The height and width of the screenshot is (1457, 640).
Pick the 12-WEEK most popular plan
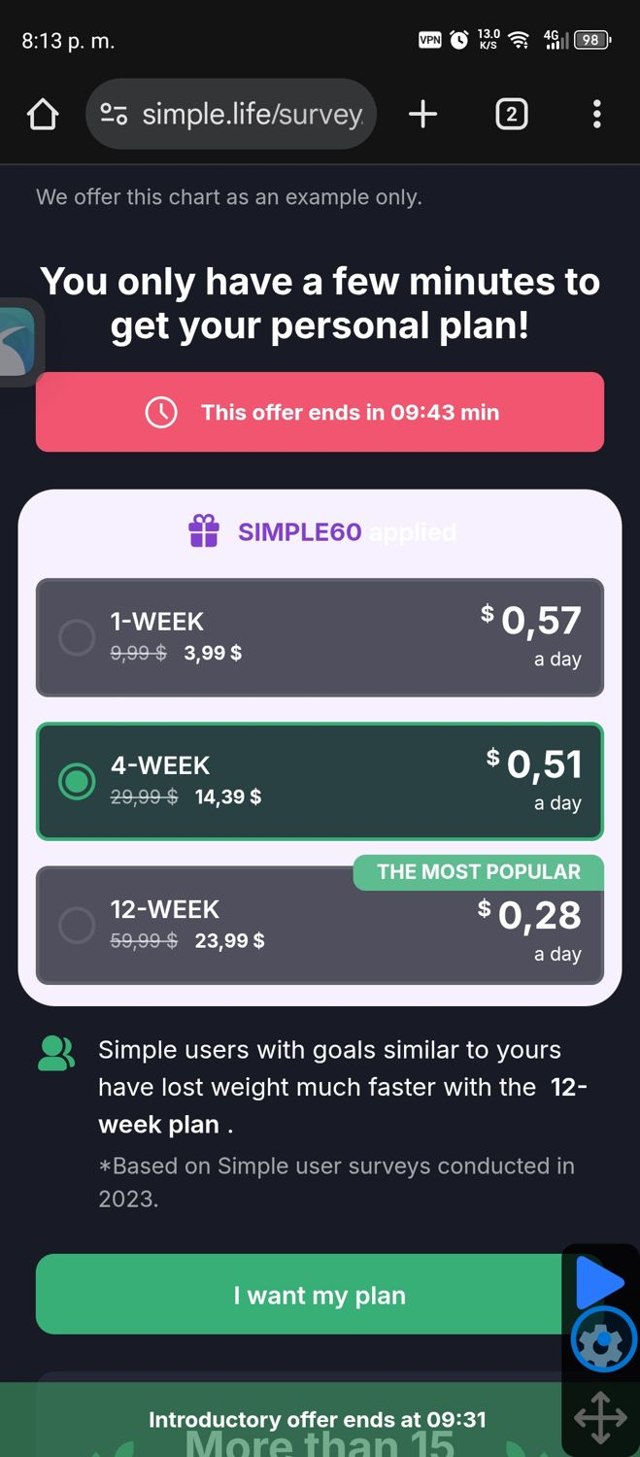click(x=320, y=925)
